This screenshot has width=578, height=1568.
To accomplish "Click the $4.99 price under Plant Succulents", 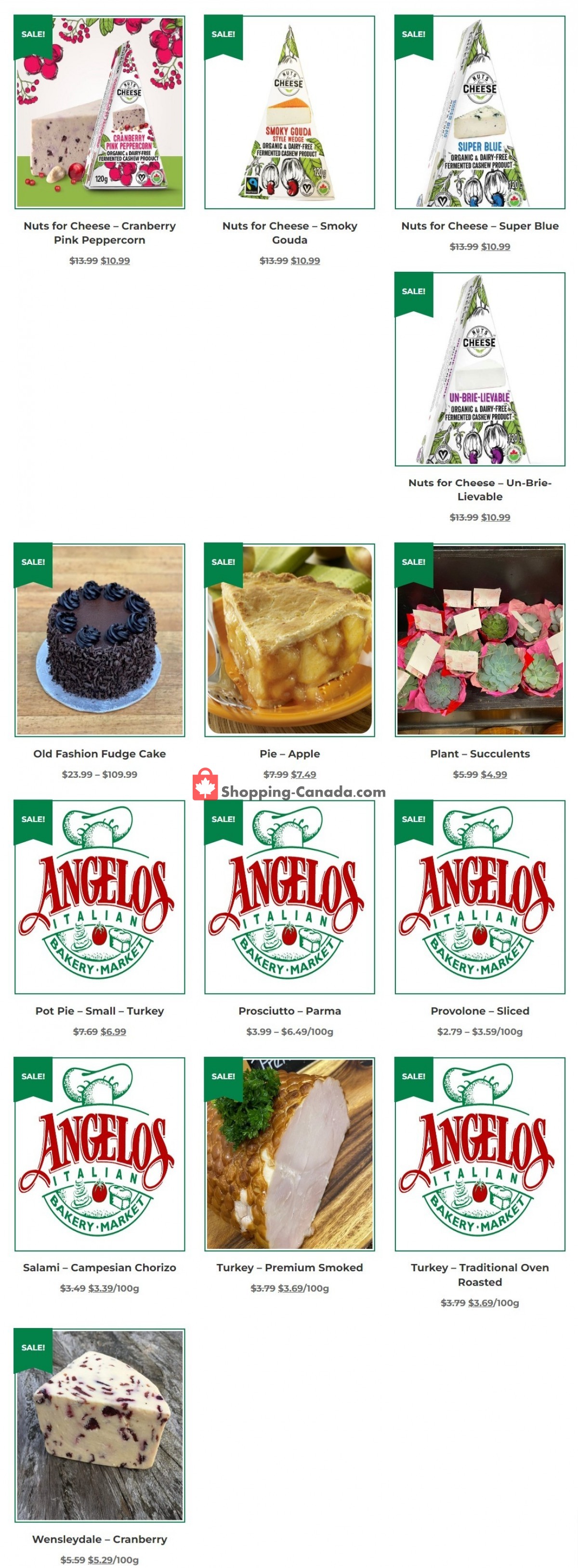I will point(495,774).
